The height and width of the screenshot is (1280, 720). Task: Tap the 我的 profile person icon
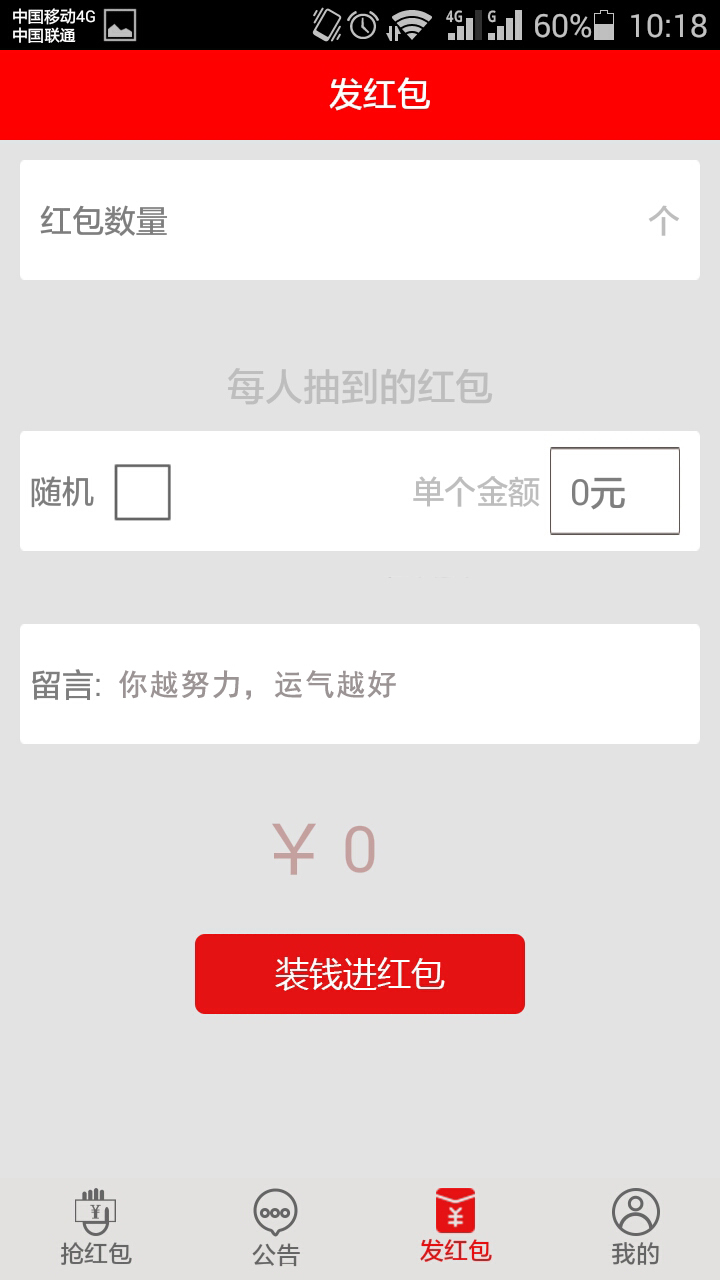(637, 1212)
